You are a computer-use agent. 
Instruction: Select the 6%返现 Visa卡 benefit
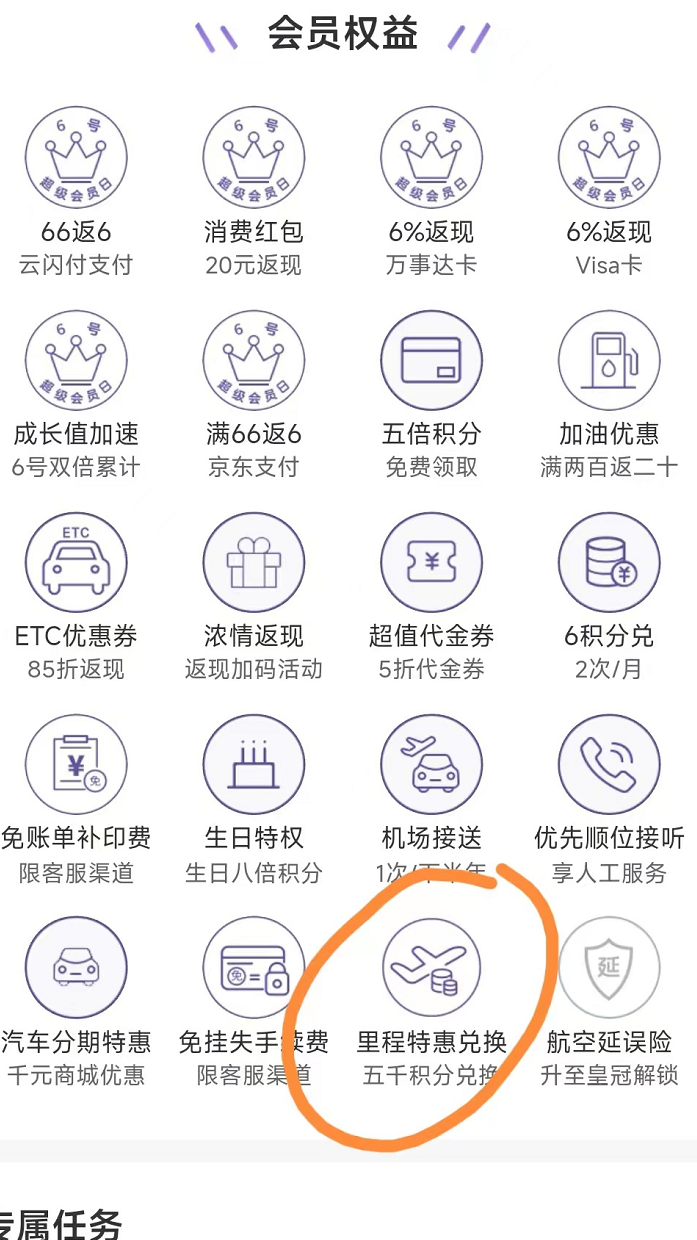tap(608, 193)
